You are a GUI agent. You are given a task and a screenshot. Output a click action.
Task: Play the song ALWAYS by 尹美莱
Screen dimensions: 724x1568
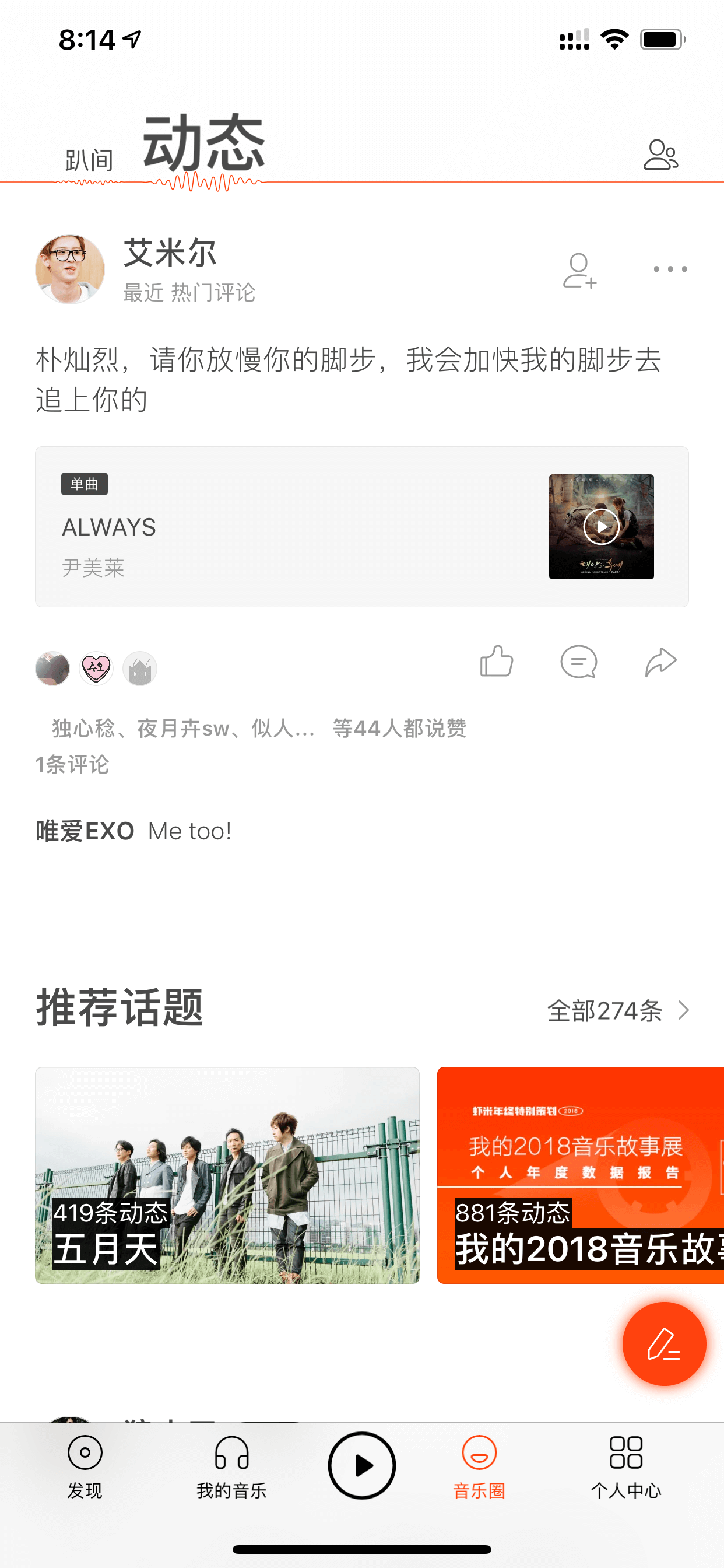(601, 527)
